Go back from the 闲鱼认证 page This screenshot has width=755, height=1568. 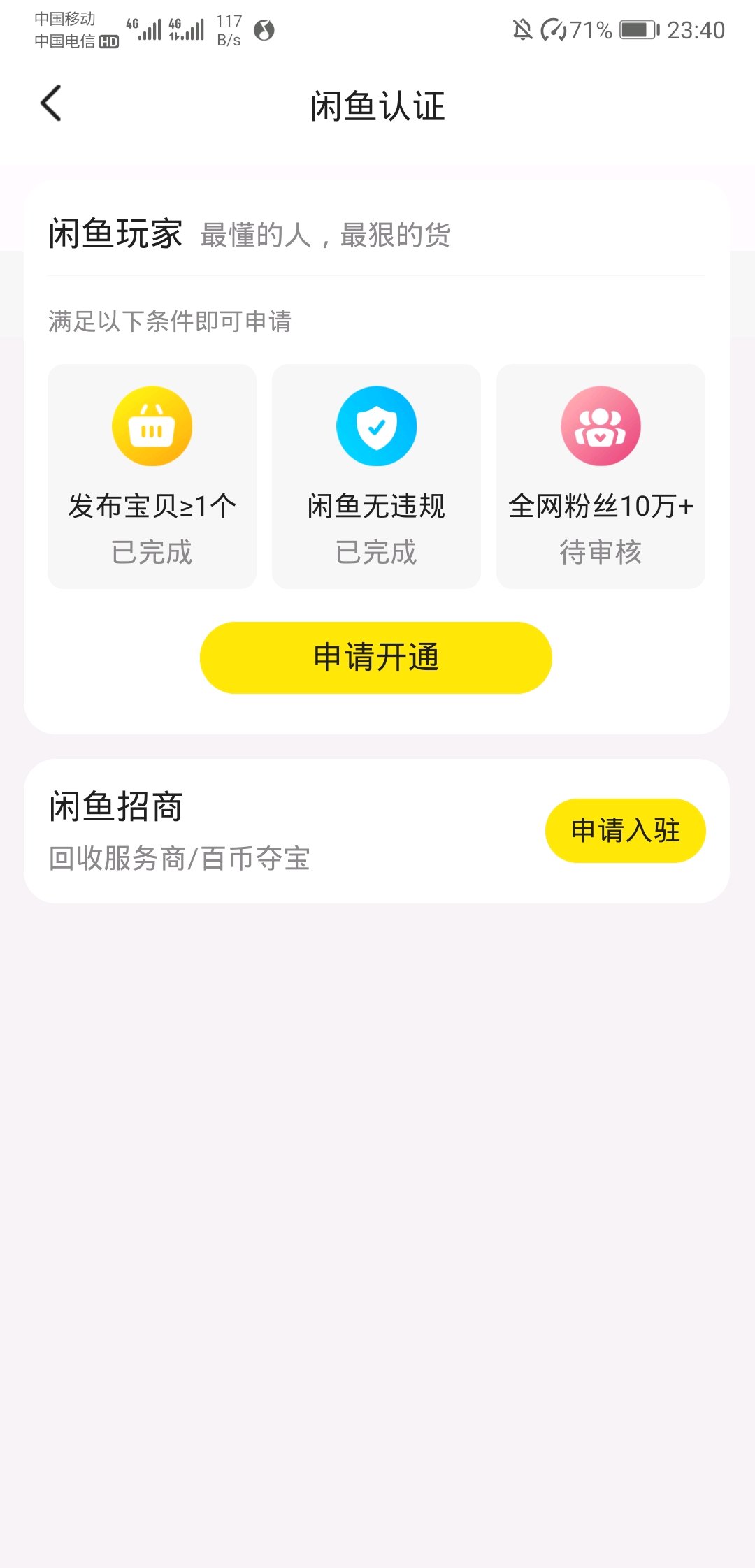tap(51, 103)
